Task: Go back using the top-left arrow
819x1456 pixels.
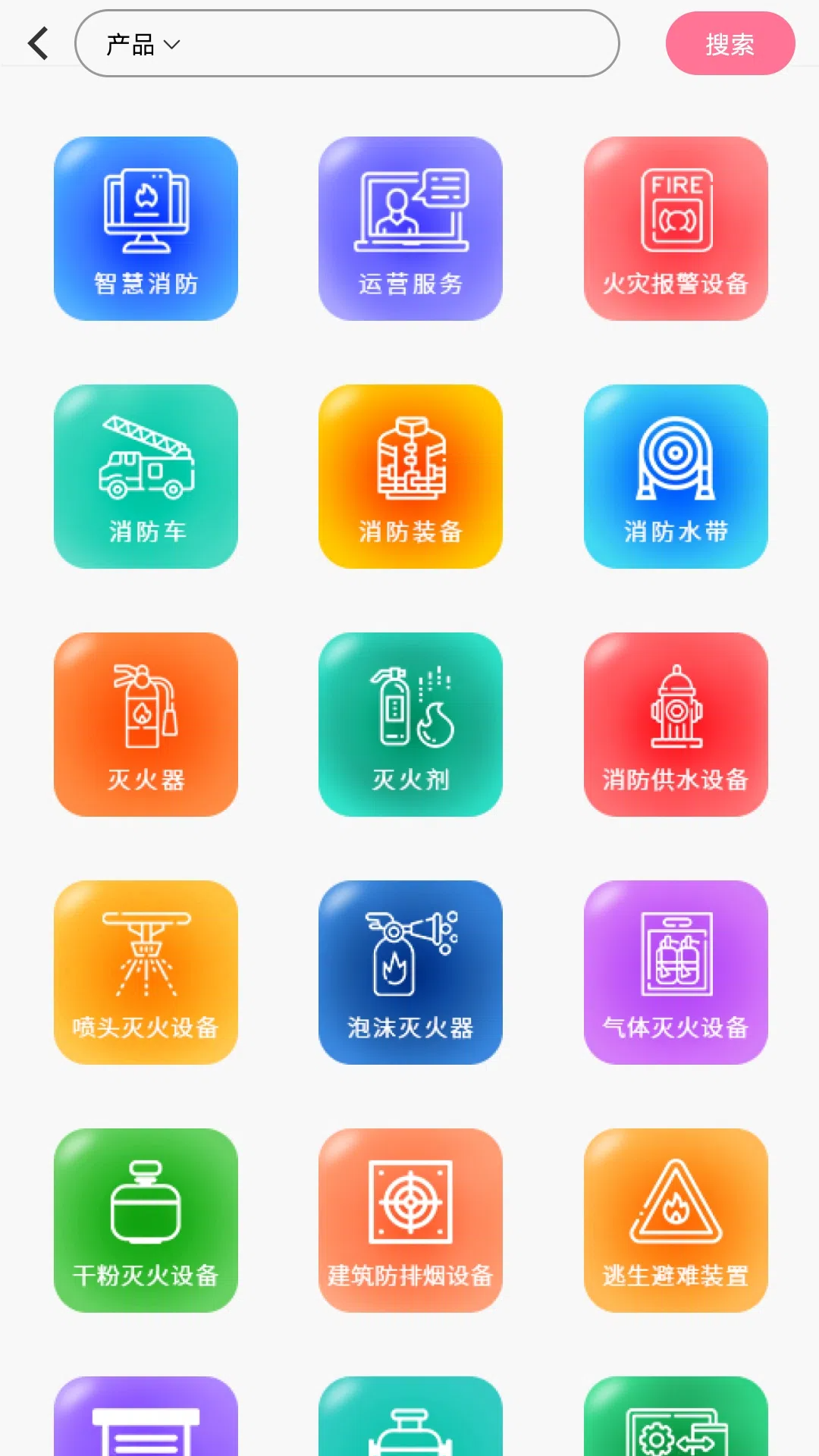Action: point(38,43)
